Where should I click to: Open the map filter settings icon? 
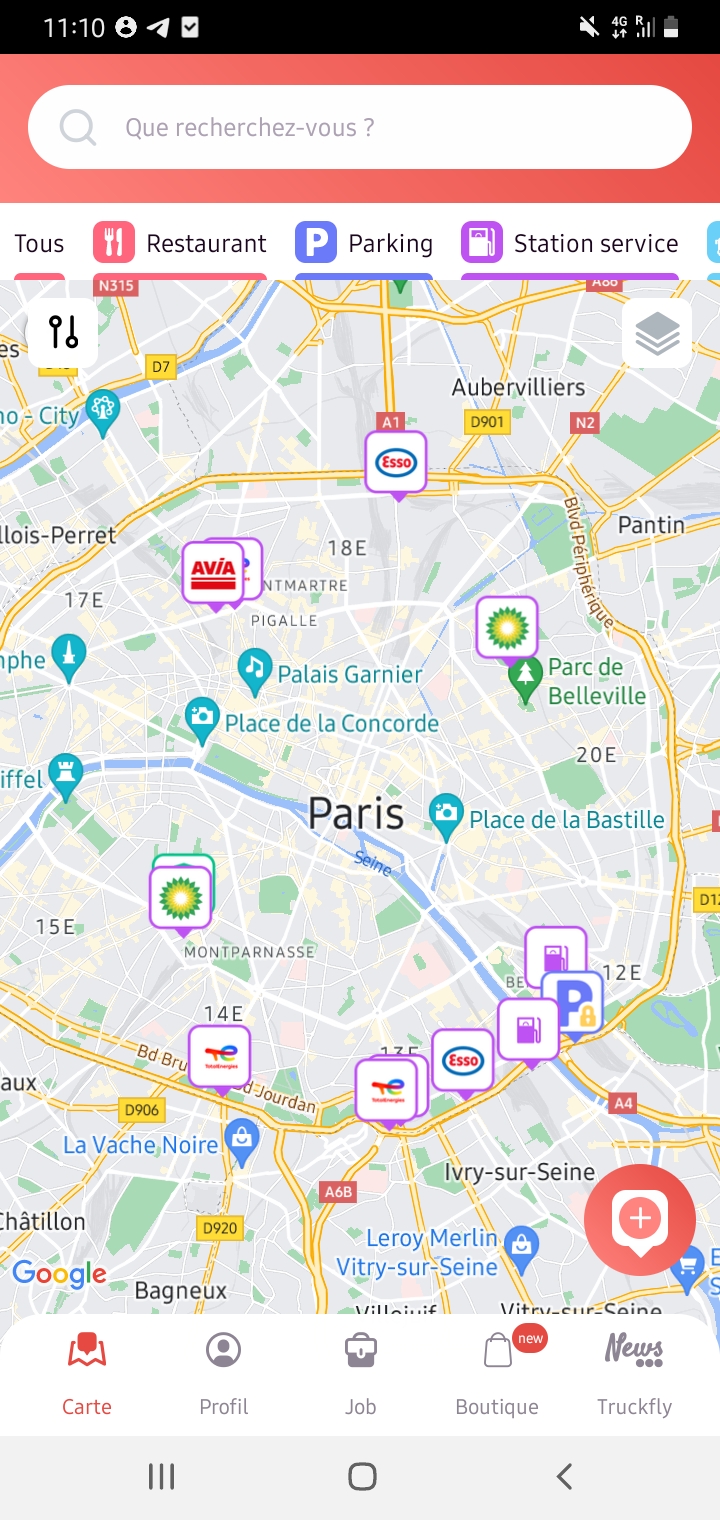point(63,332)
